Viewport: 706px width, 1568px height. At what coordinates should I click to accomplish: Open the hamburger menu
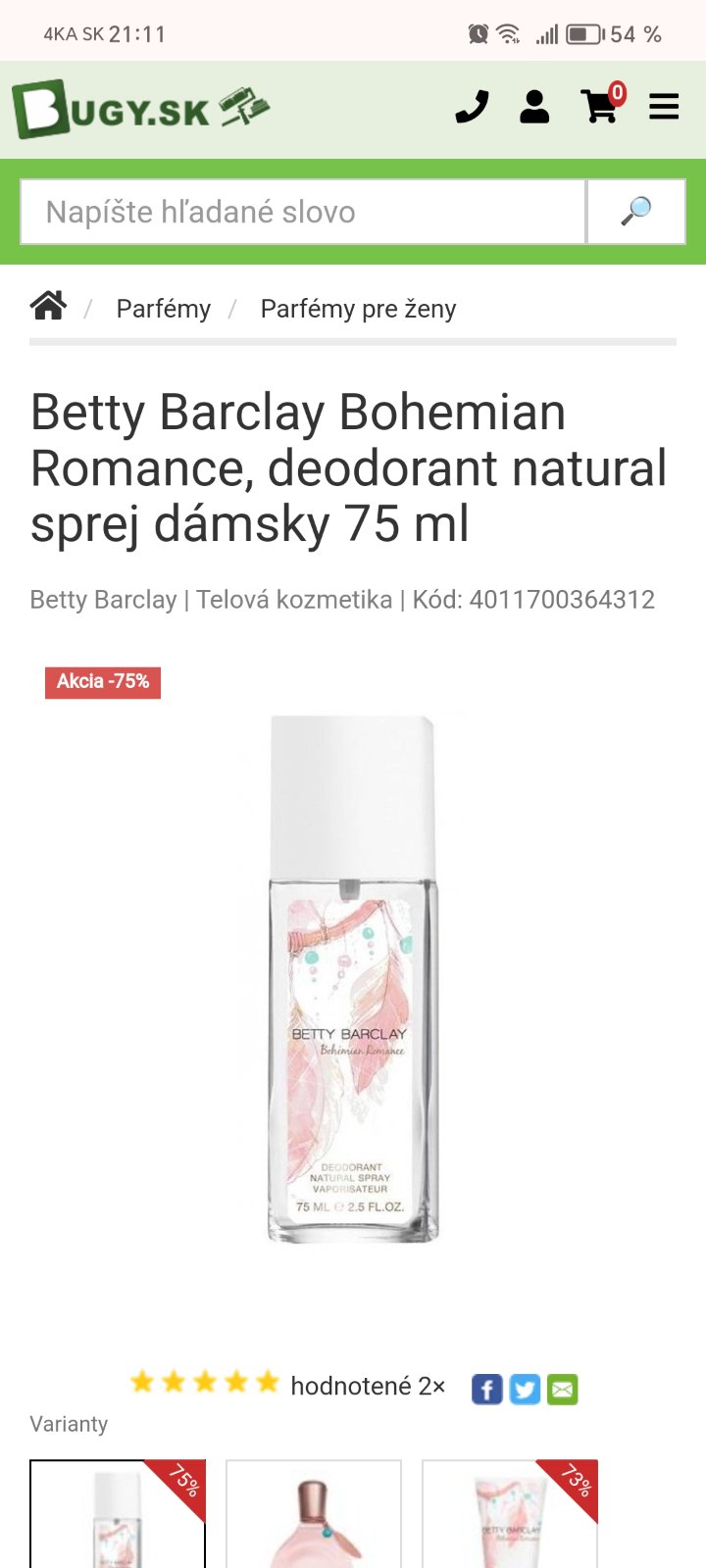click(x=664, y=107)
